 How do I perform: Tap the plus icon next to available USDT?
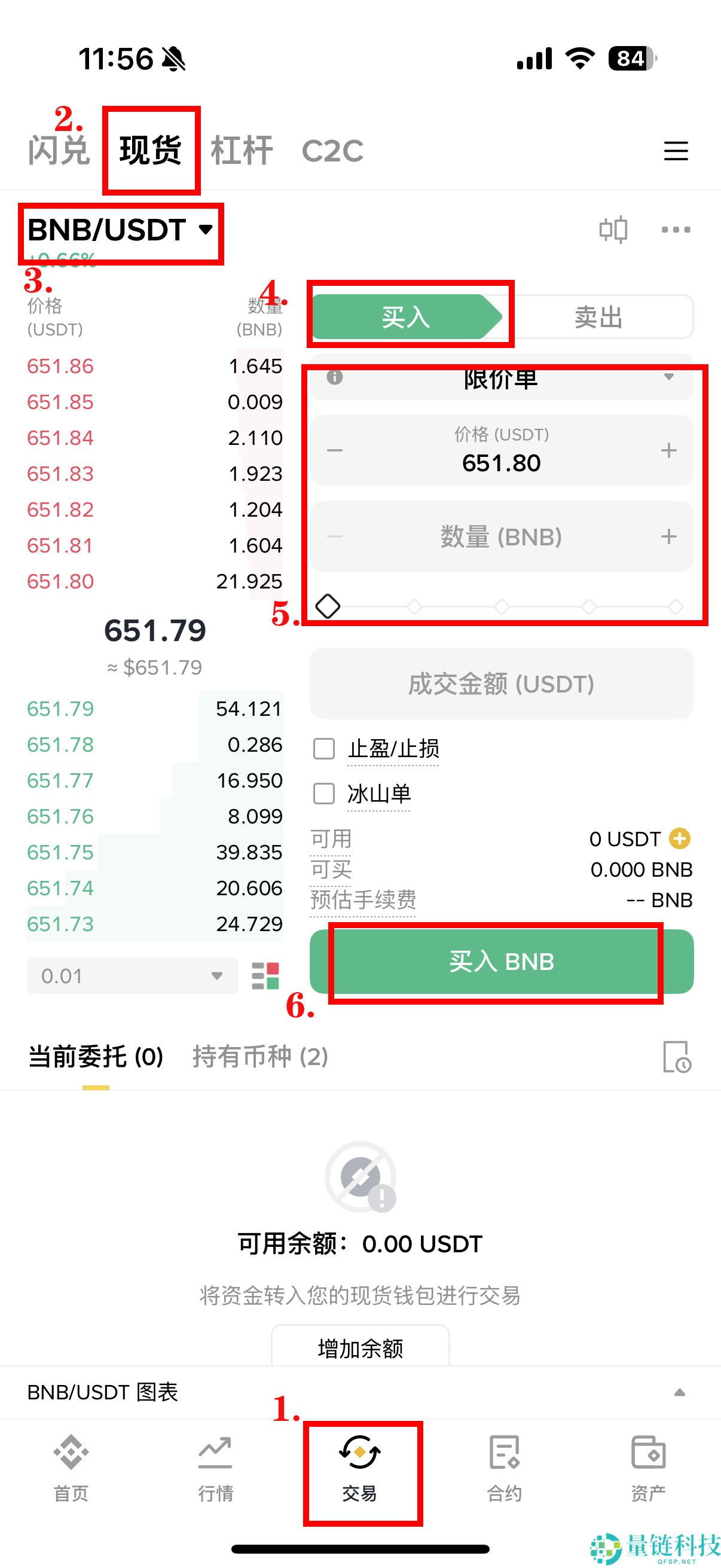pos(680,838)
